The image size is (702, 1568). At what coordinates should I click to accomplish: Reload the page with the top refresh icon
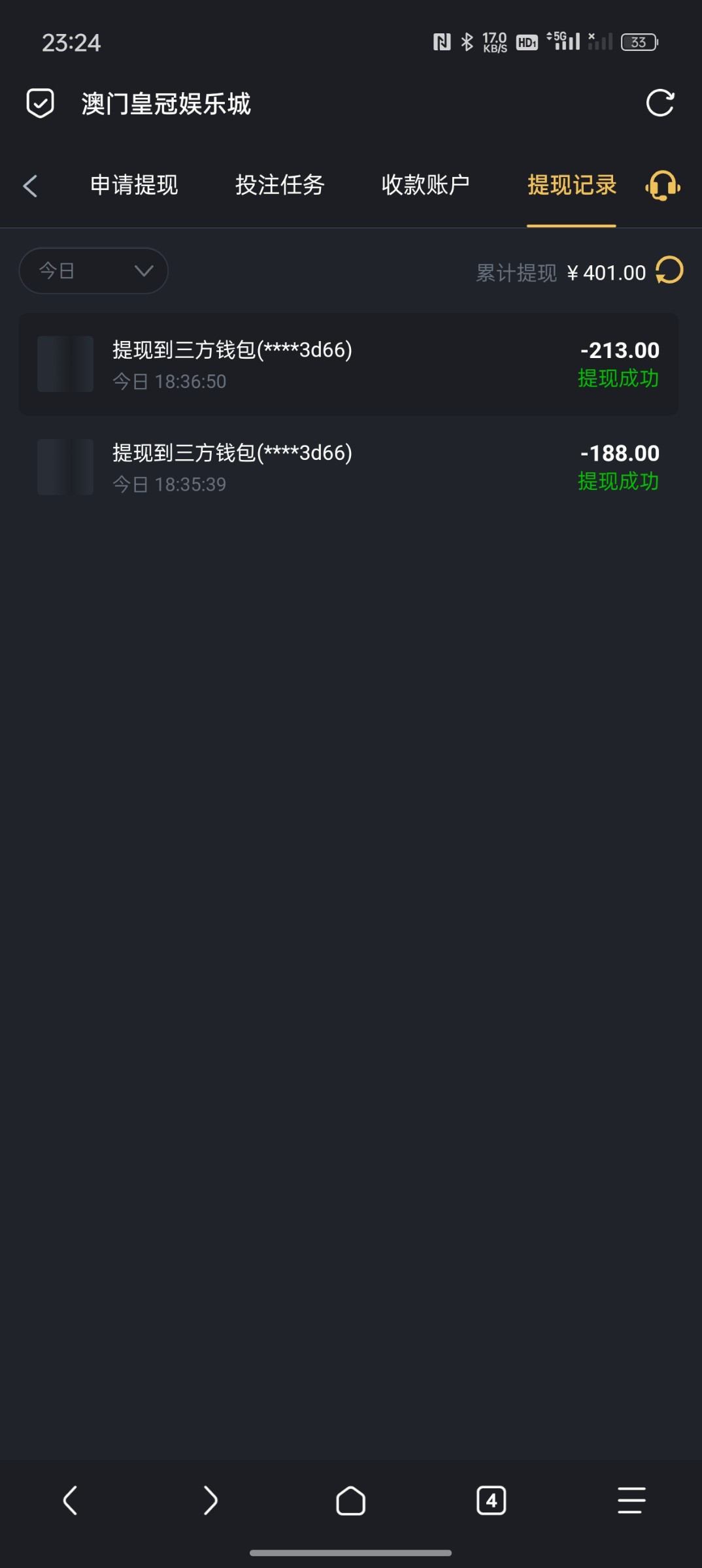[660, 103]
